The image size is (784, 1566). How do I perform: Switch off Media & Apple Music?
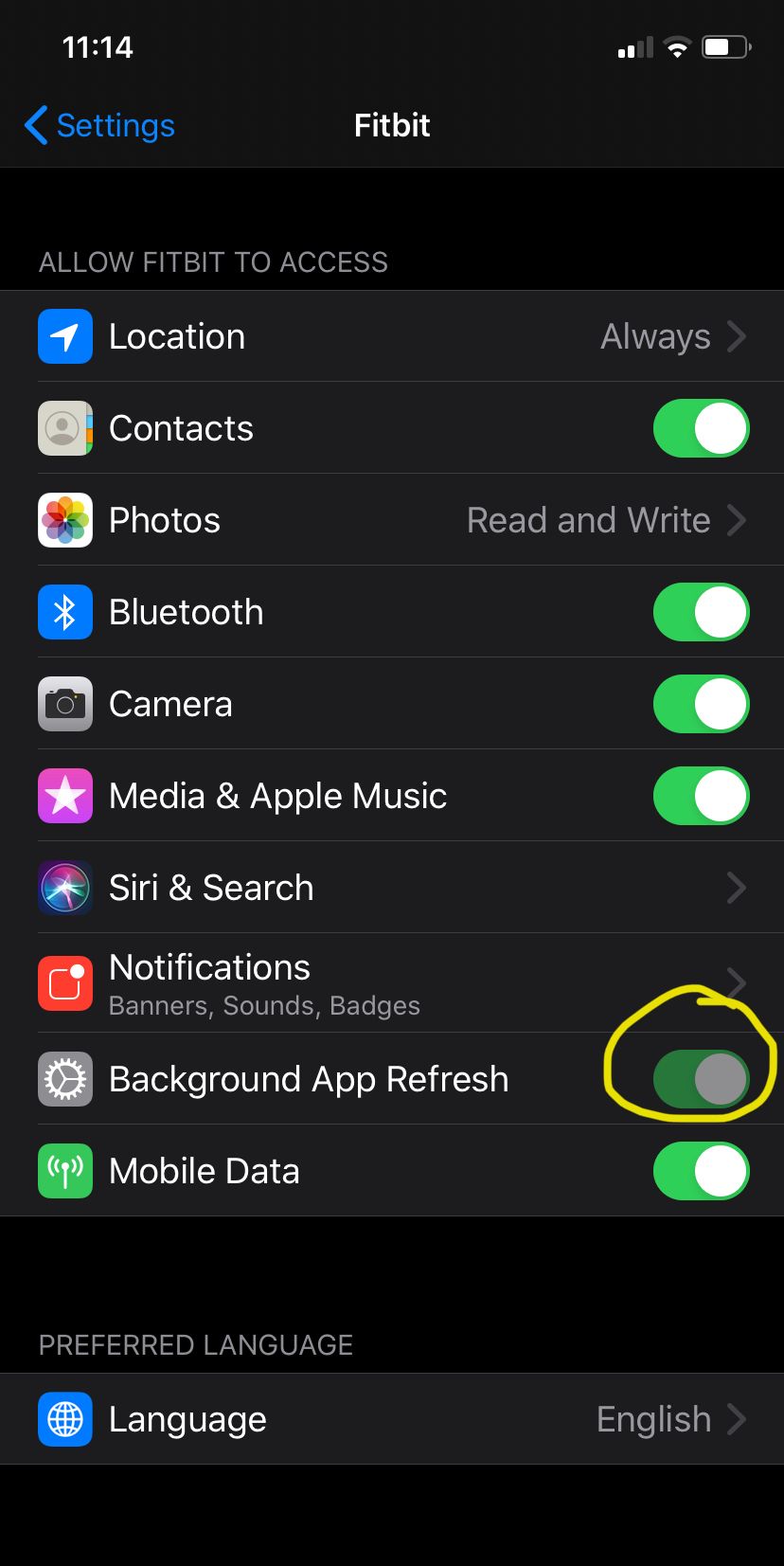tap(701, 796)
